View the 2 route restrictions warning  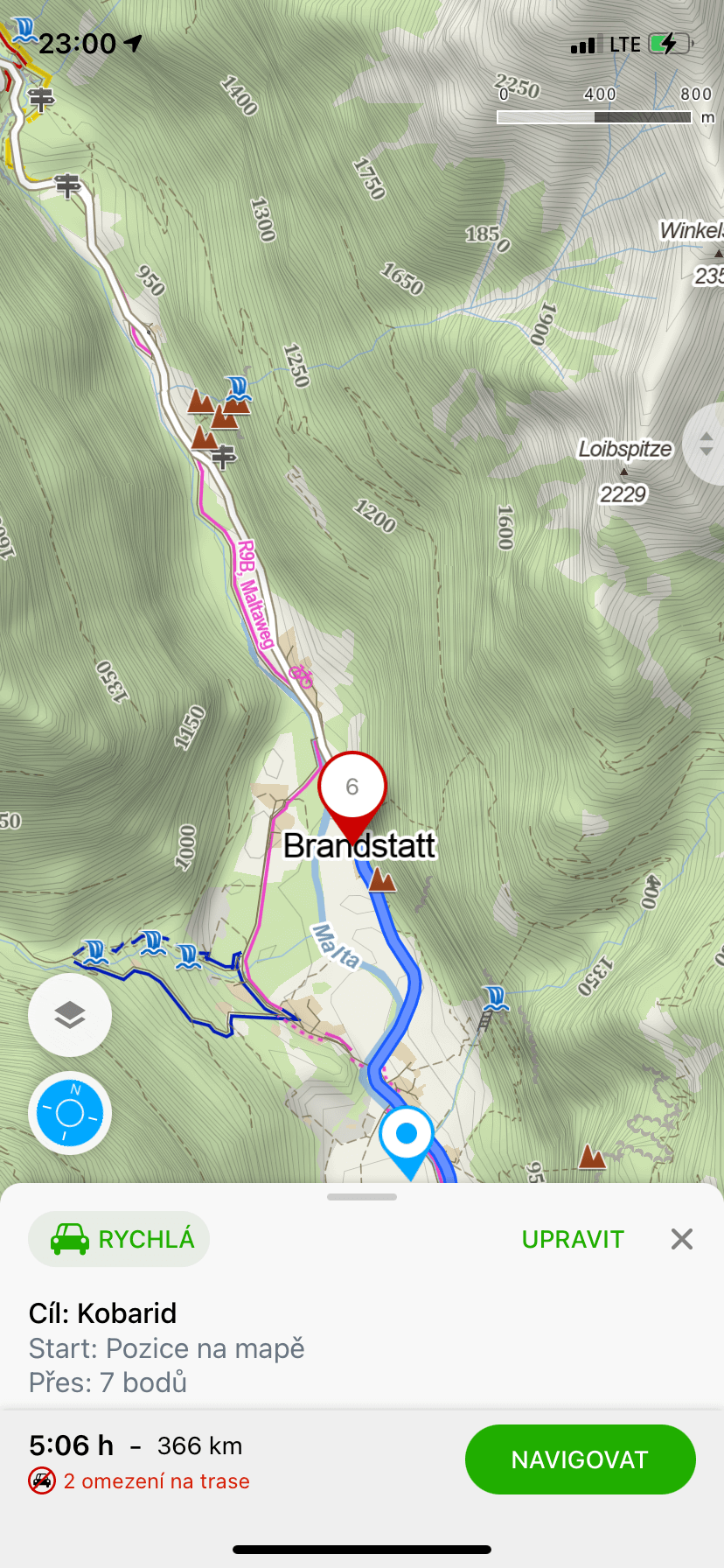pyautogui.click(x=140, y=1481)
